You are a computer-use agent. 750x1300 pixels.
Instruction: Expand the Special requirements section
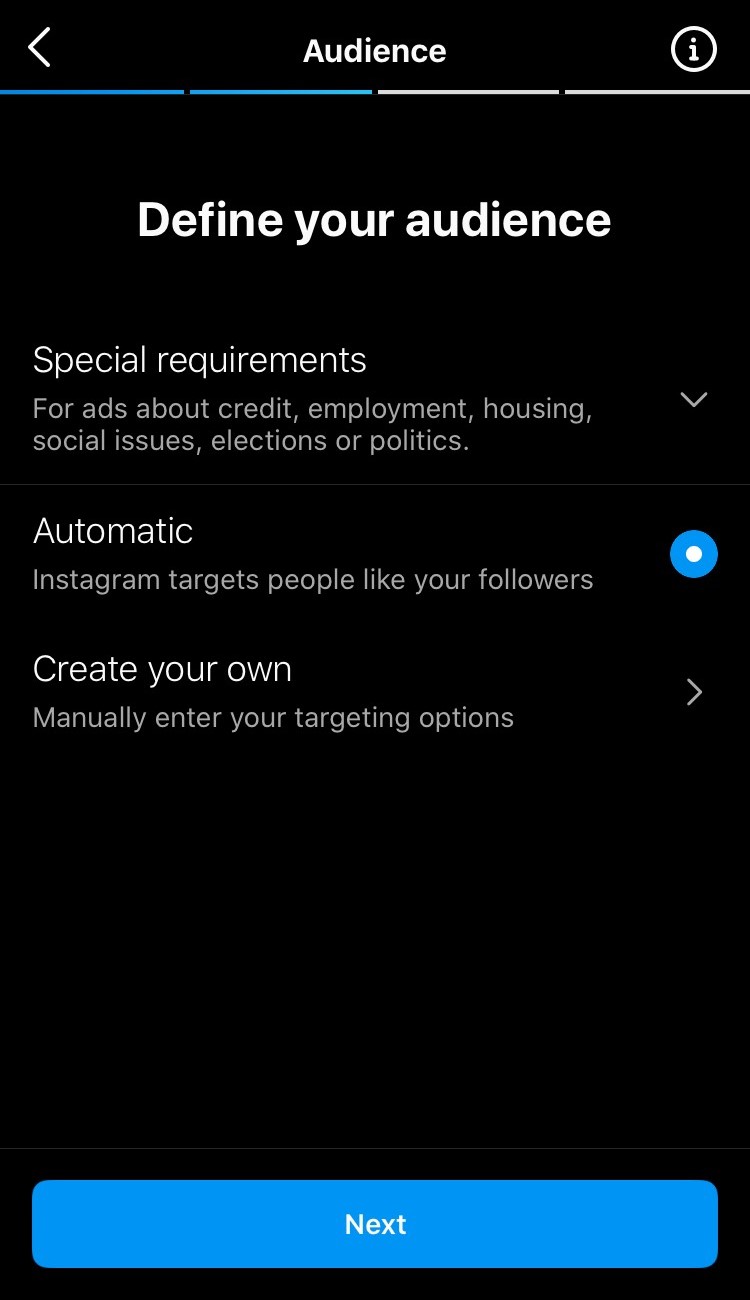[x=693, y=400]
